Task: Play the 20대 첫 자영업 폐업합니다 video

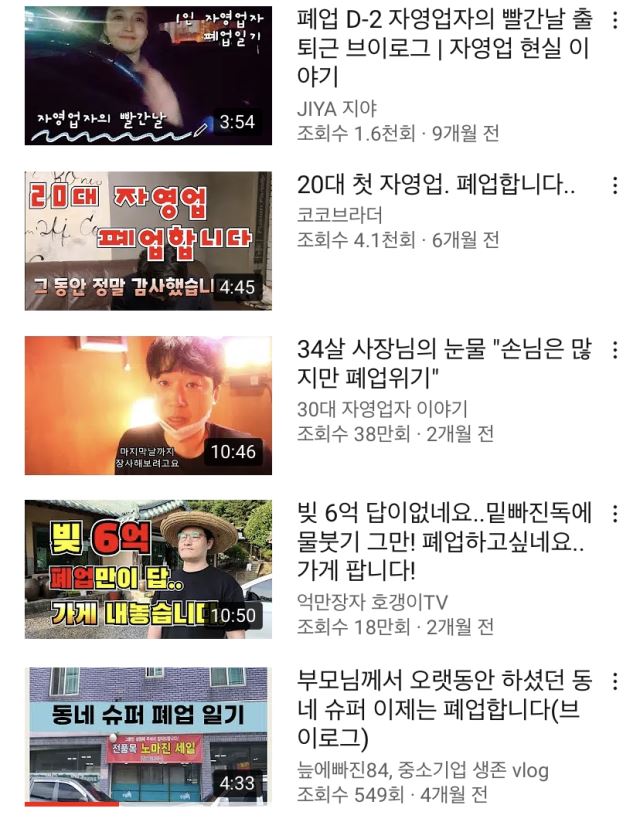Action: [x=148, y=240]
